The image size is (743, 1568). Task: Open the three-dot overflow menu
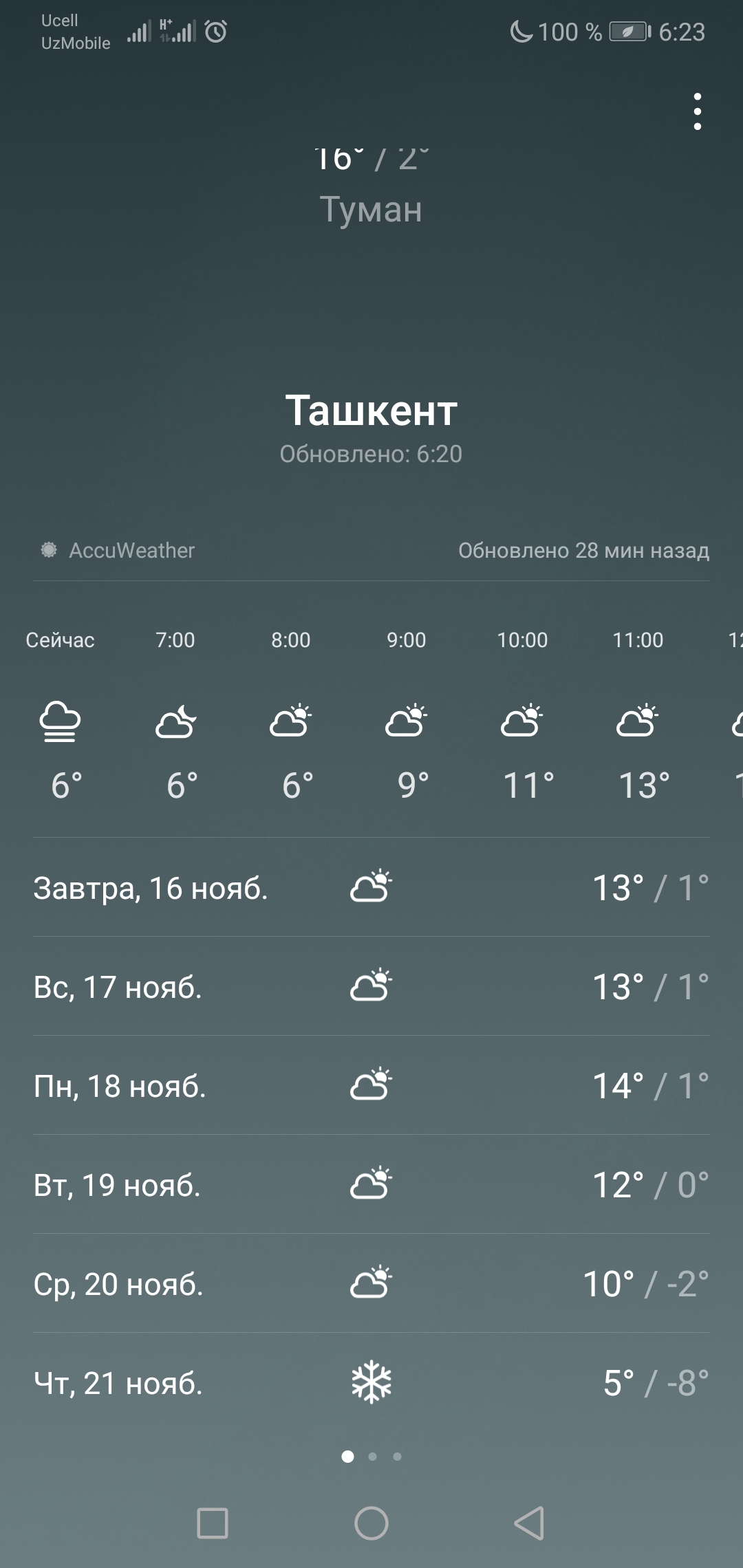pyautogui.click(x=698, y=111)
